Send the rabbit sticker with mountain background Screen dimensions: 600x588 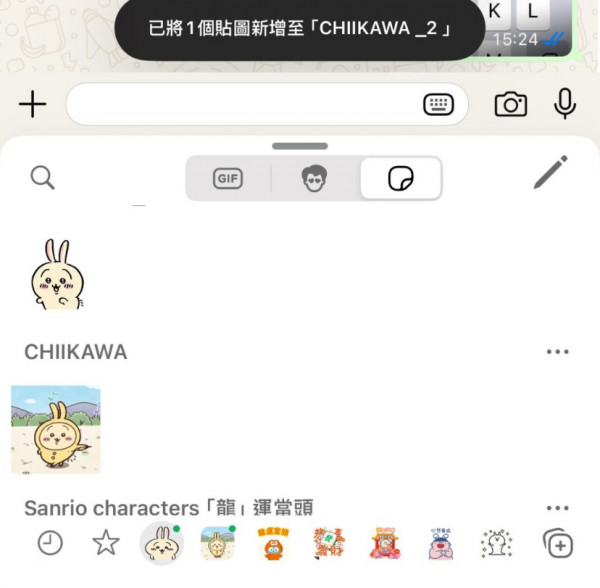coord(56,430)
